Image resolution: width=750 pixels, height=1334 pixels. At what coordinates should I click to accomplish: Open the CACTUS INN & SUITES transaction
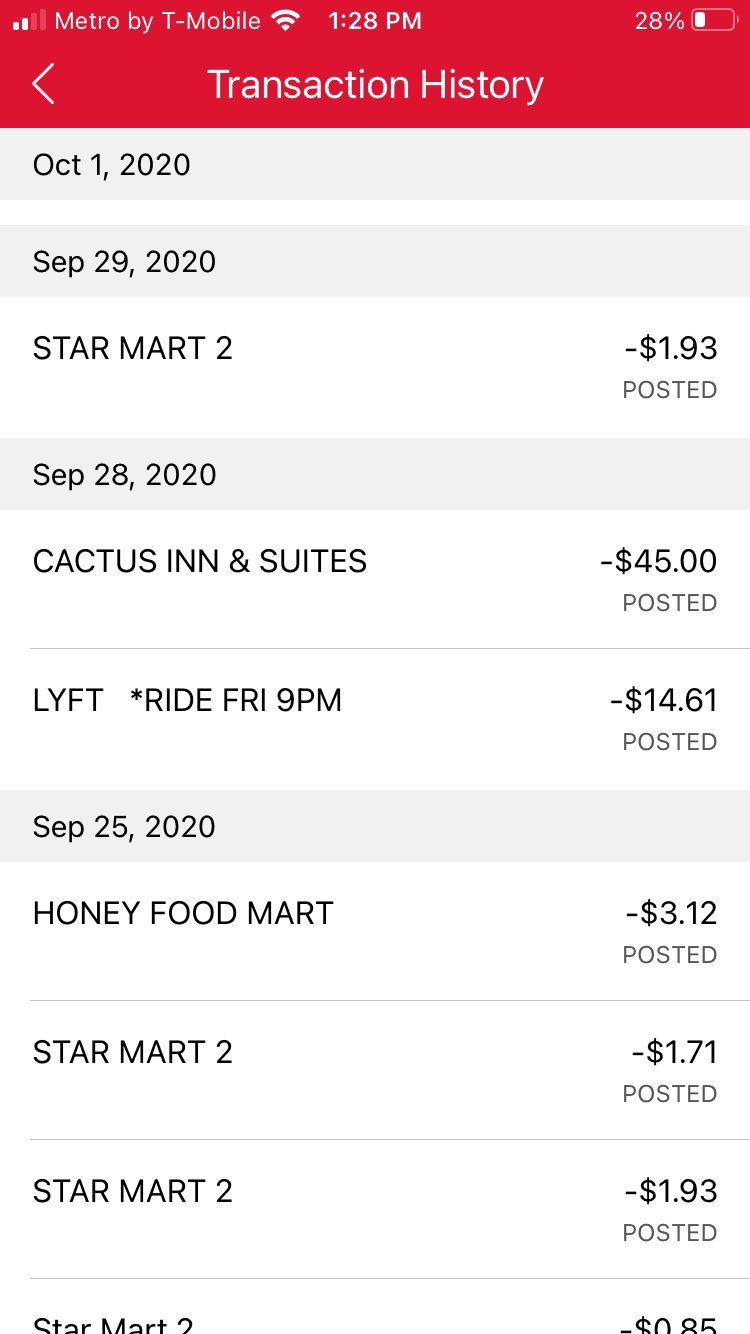[x=375, y=579]
